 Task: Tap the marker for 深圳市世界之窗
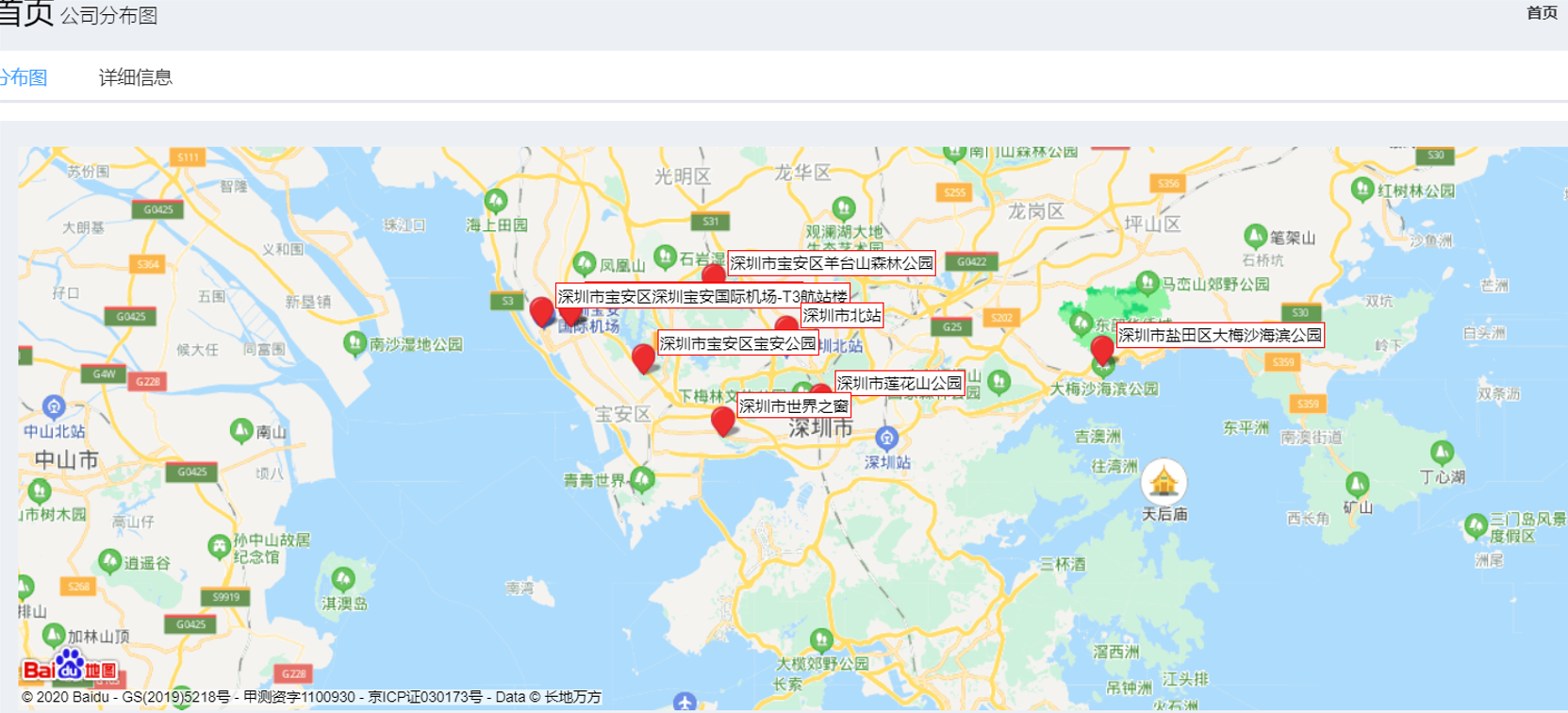pyautogui.click(x=722, y=420)
